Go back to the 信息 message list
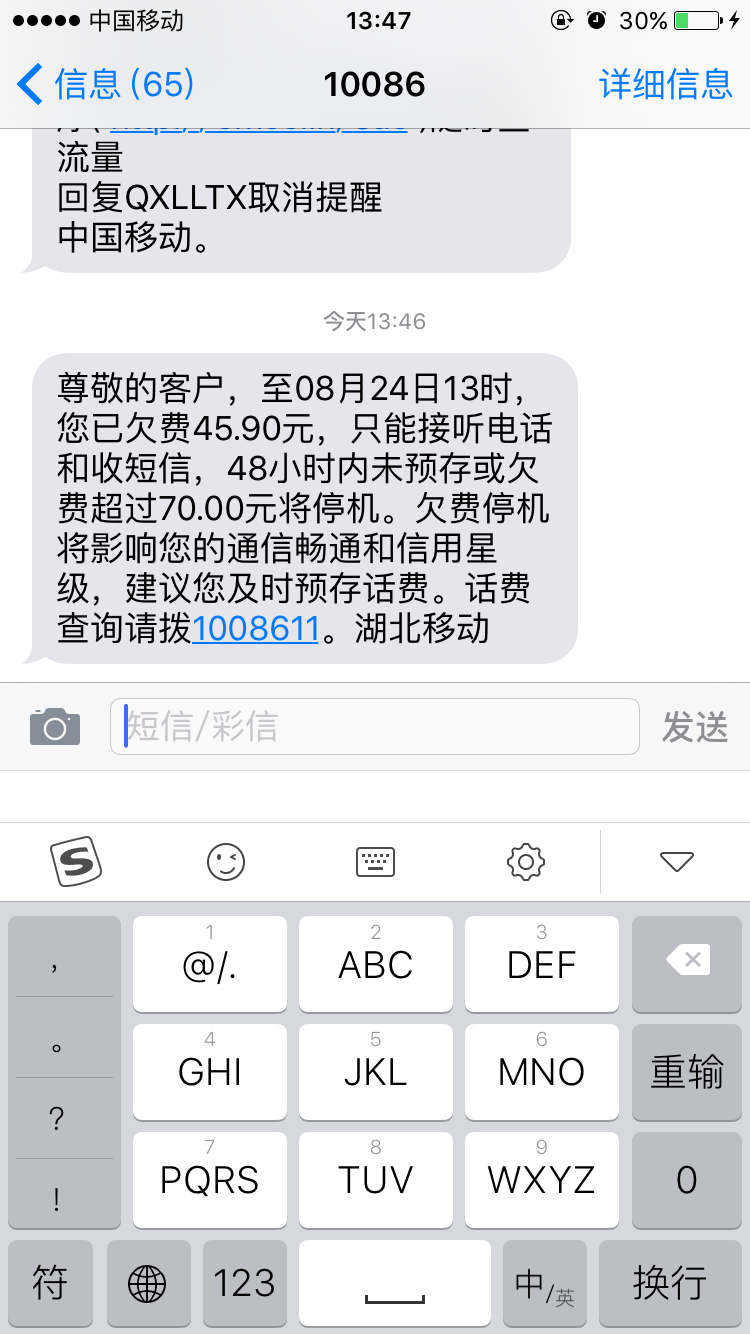The image size is (750, 1334). tap(105, 84)
